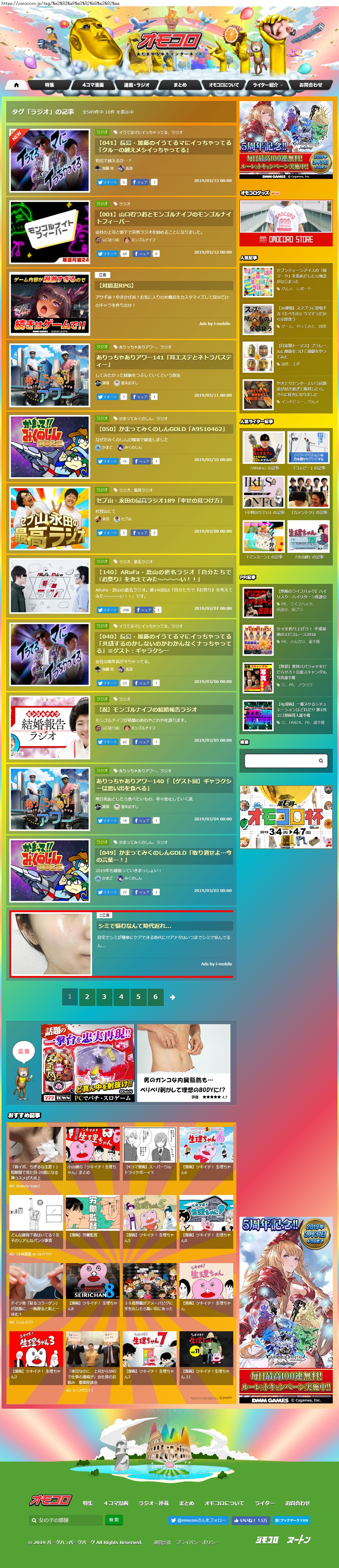This screenshot has width=339, height=1568.
Task: Open the 連載・ラジオ tab
Action: point(136,85)
